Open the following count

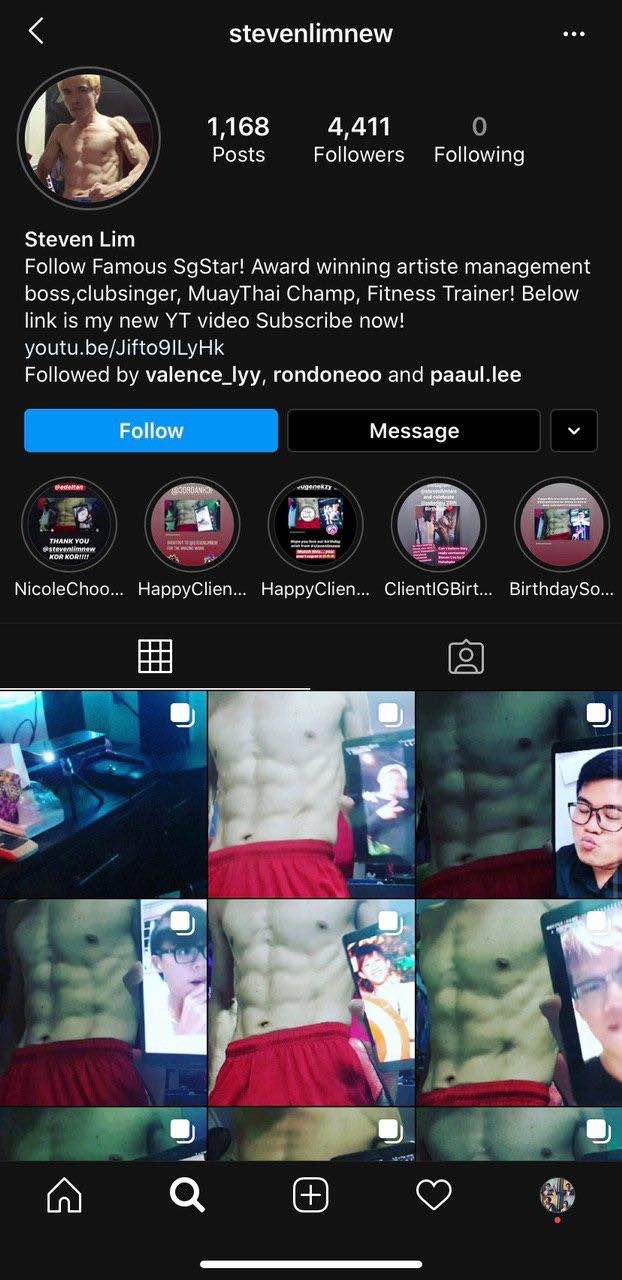[x=479, y=139]
